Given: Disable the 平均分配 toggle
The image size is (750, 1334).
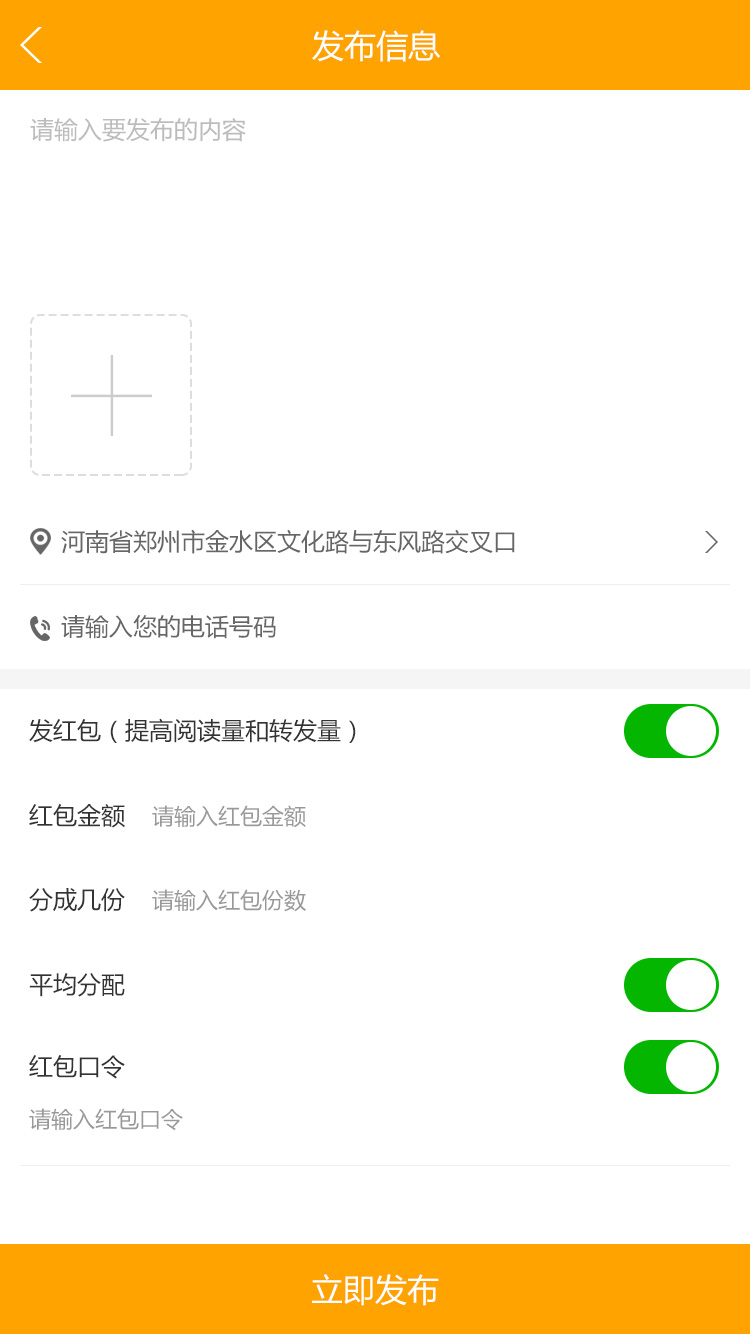Looking at the screenshot, I should click(x=671, y=985).
